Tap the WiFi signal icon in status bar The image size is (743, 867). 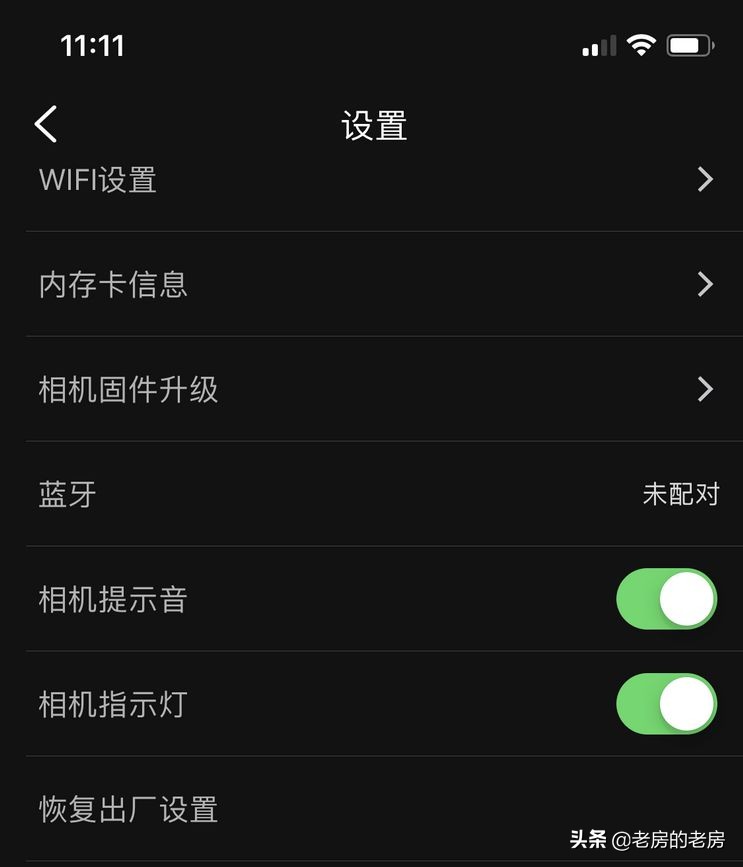(x=641, y=44)
